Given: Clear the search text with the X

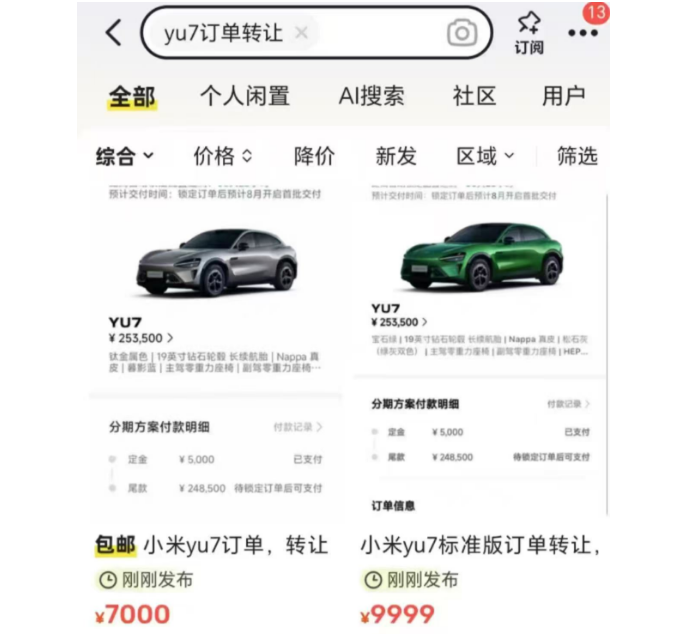Looking at the screenshot, I should [301, 33].
